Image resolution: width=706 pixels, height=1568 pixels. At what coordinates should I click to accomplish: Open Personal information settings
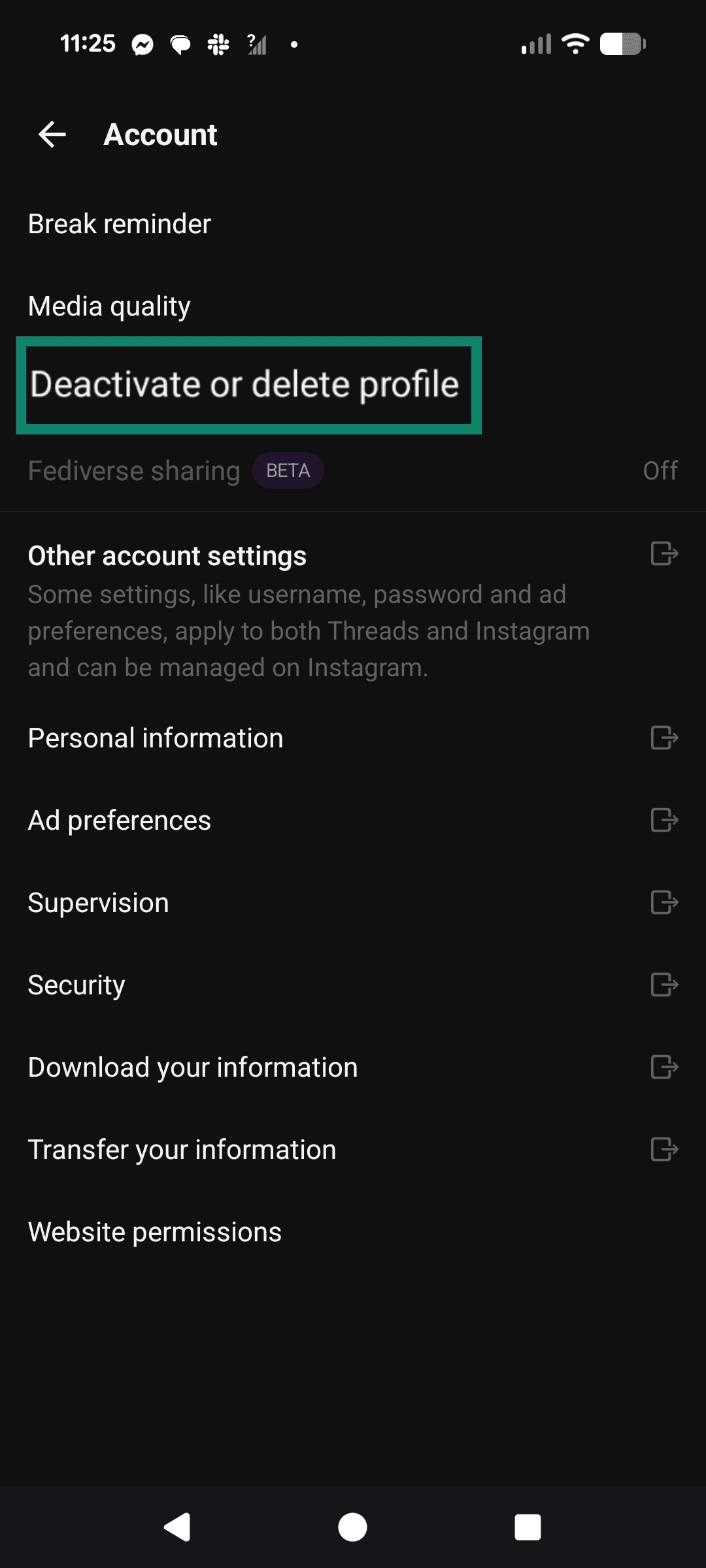(x=156, y=738)
